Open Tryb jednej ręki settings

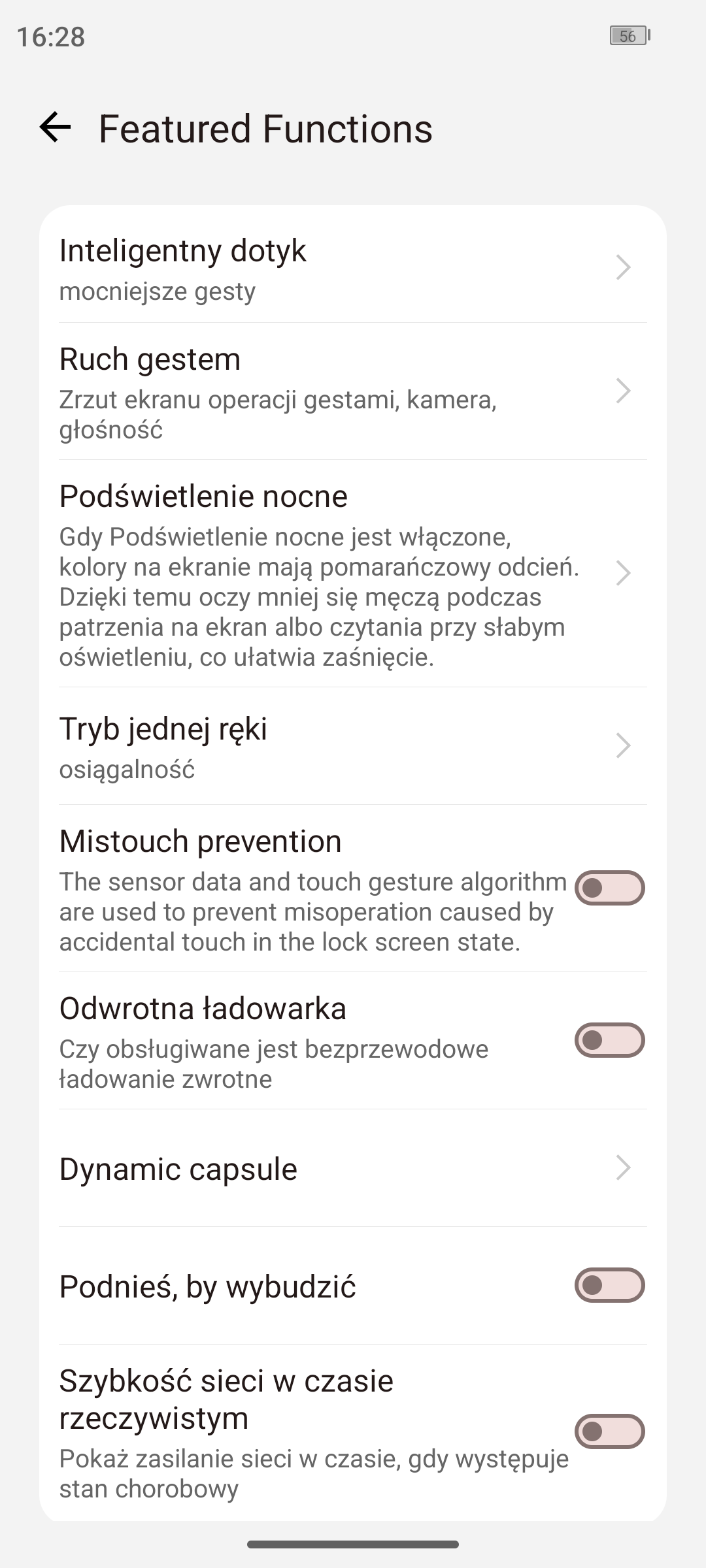pyautogui.click(x=353, y=746)
